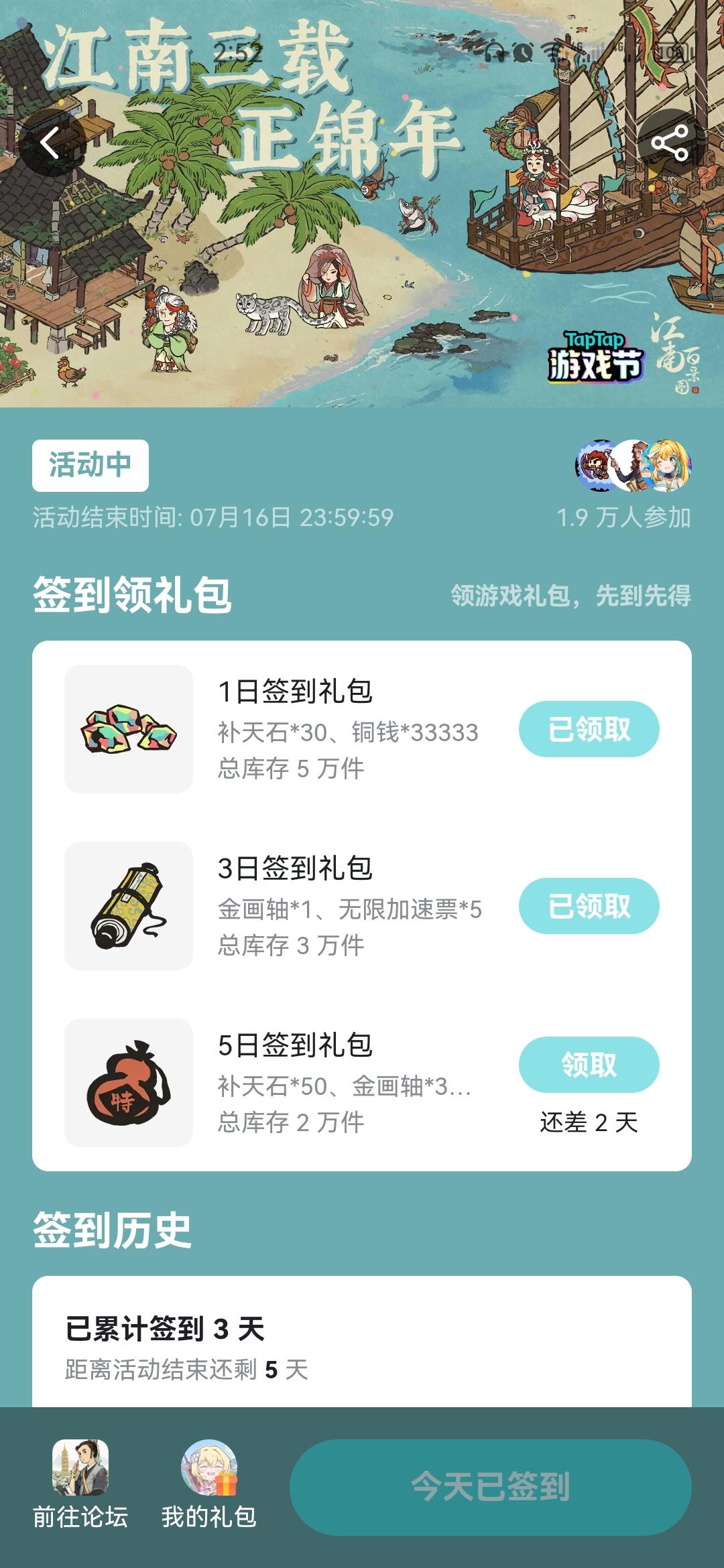Tap the middle participant avatar
The image size is (724, 1568).
point(633,464)
